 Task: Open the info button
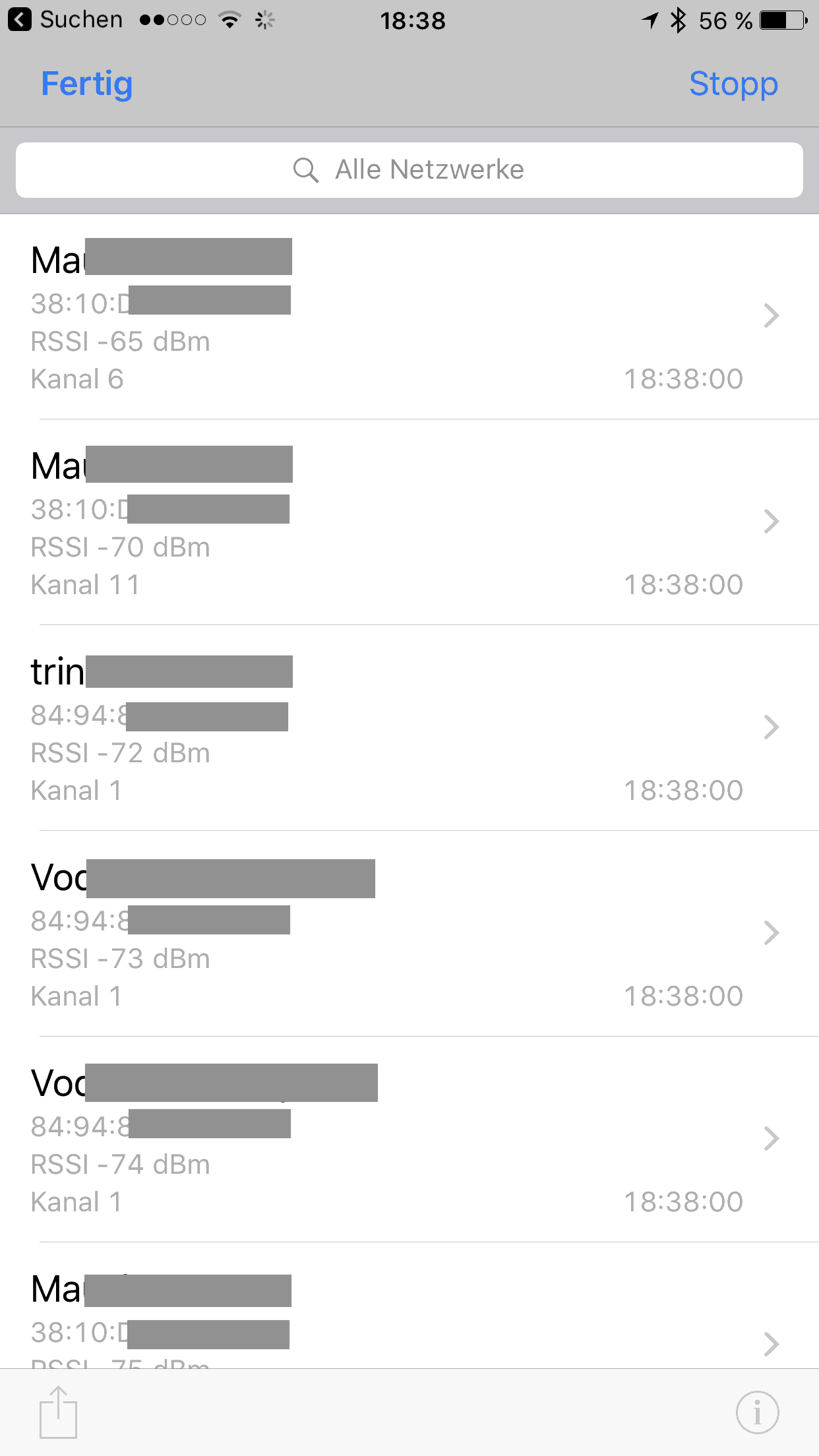(x=757, y=1412)
